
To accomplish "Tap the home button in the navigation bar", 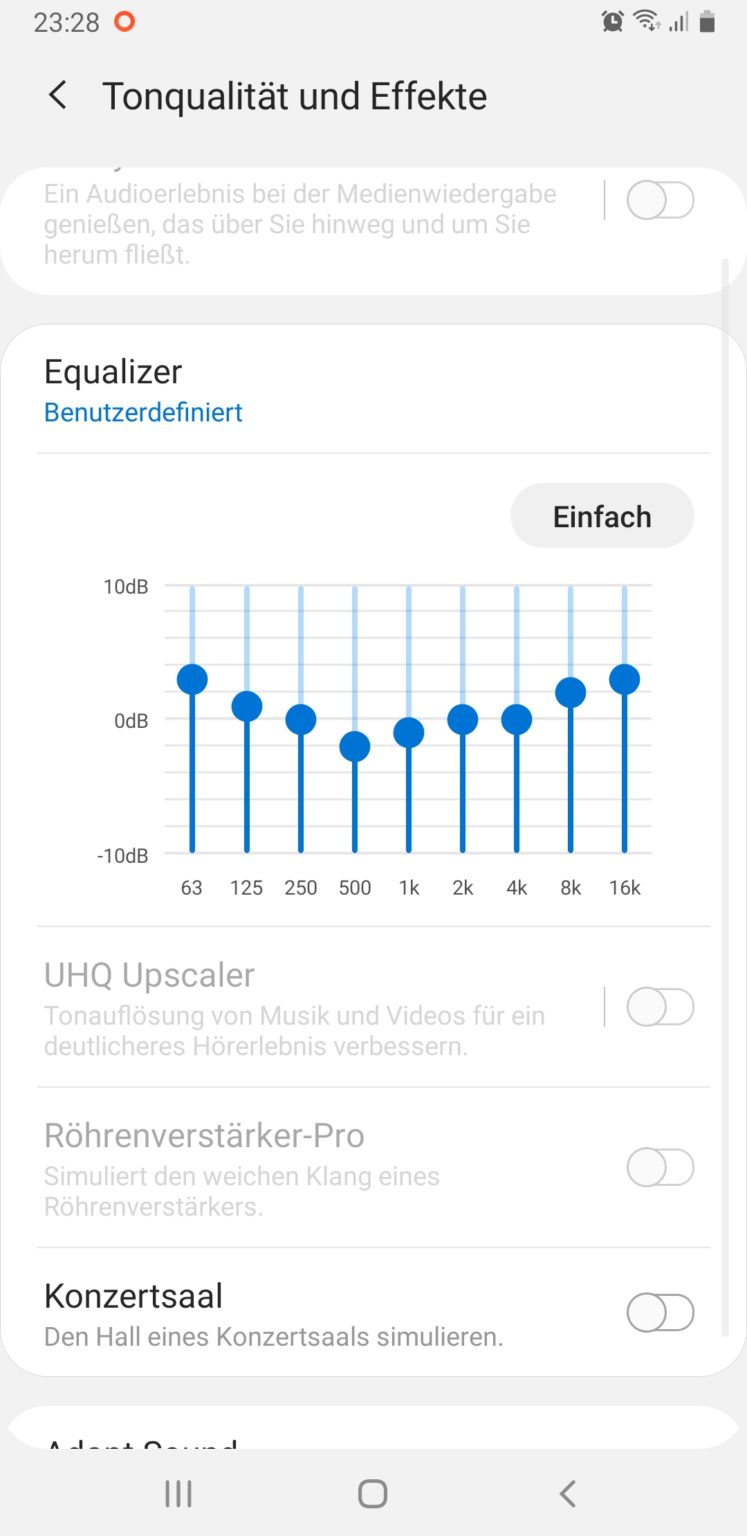I will pyautogui.click(x=371, y=1492).
